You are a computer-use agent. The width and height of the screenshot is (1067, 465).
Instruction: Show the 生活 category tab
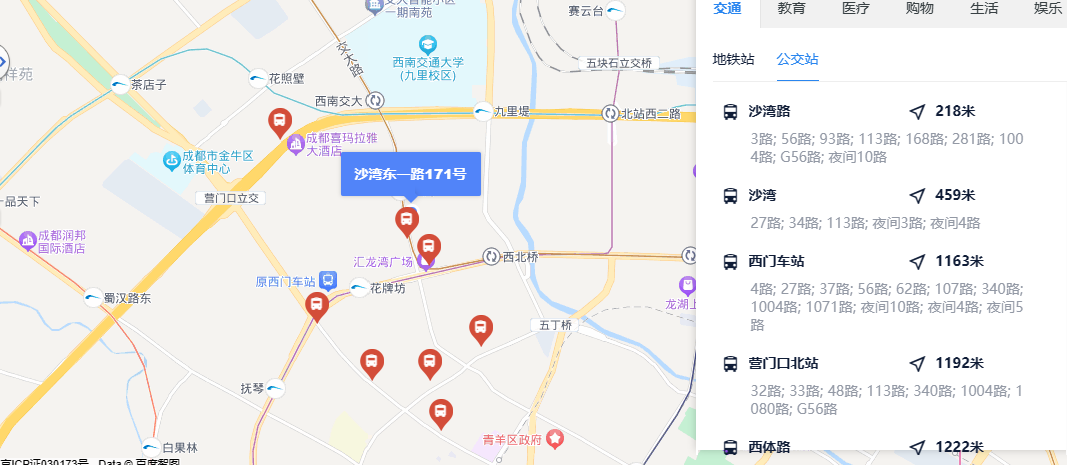coord(983,9)
